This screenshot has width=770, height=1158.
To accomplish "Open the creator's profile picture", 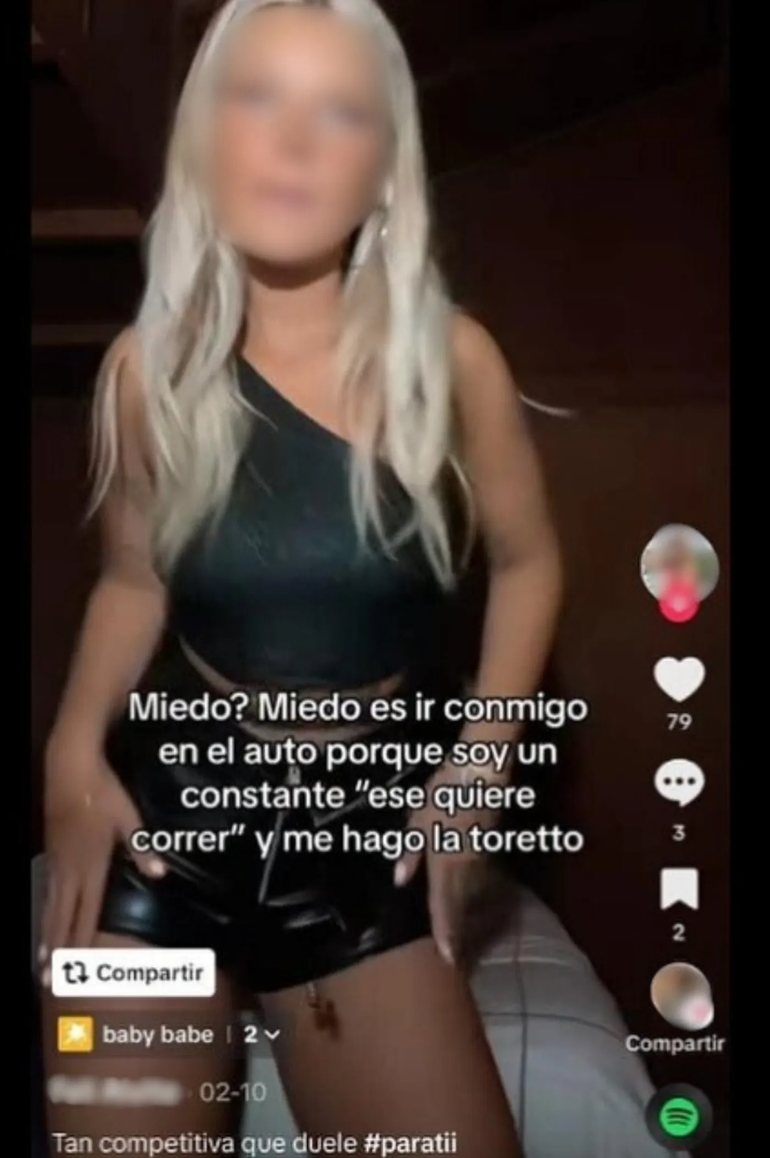I will (x=679, y=562).
